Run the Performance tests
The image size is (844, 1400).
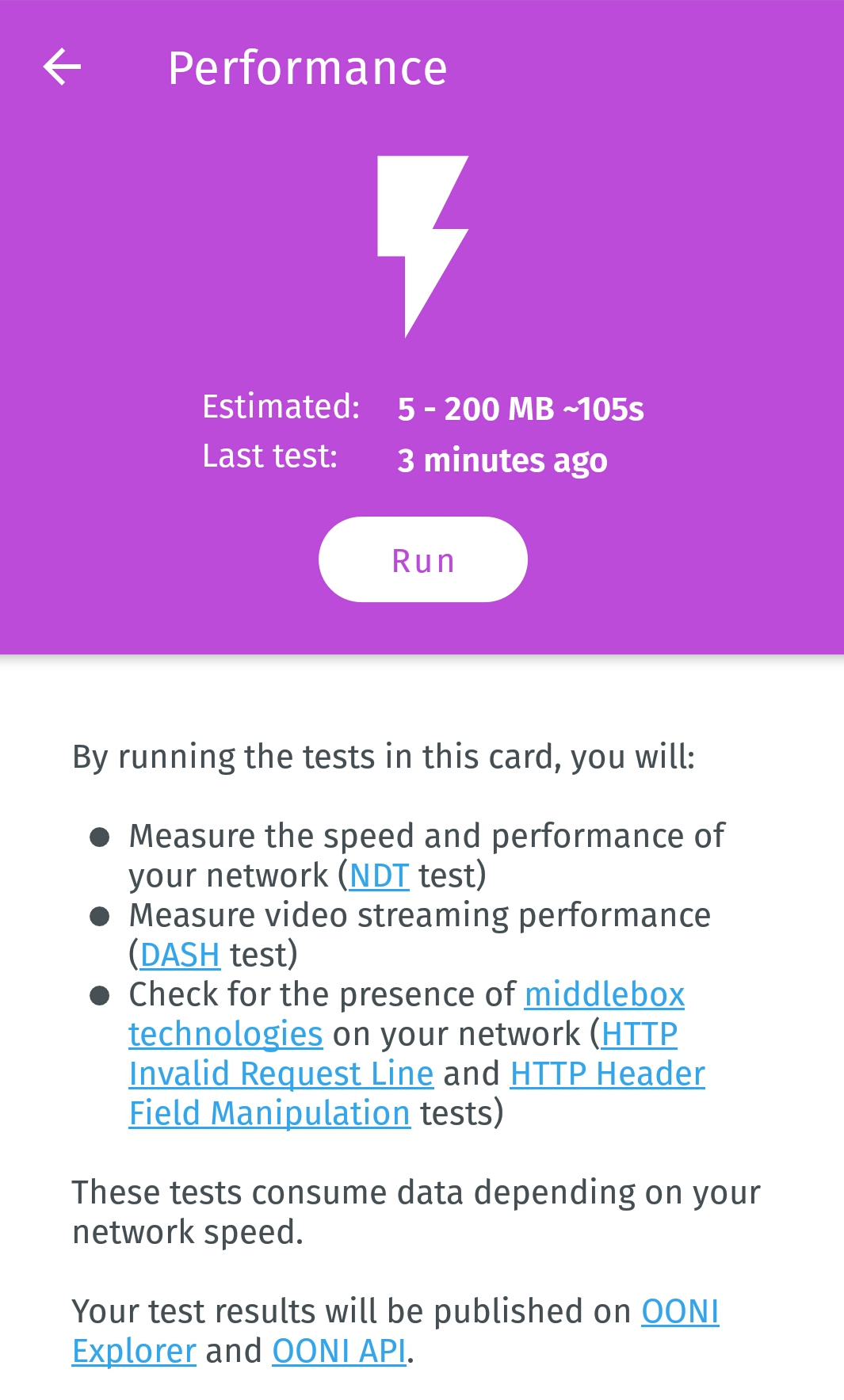[422, 559]
